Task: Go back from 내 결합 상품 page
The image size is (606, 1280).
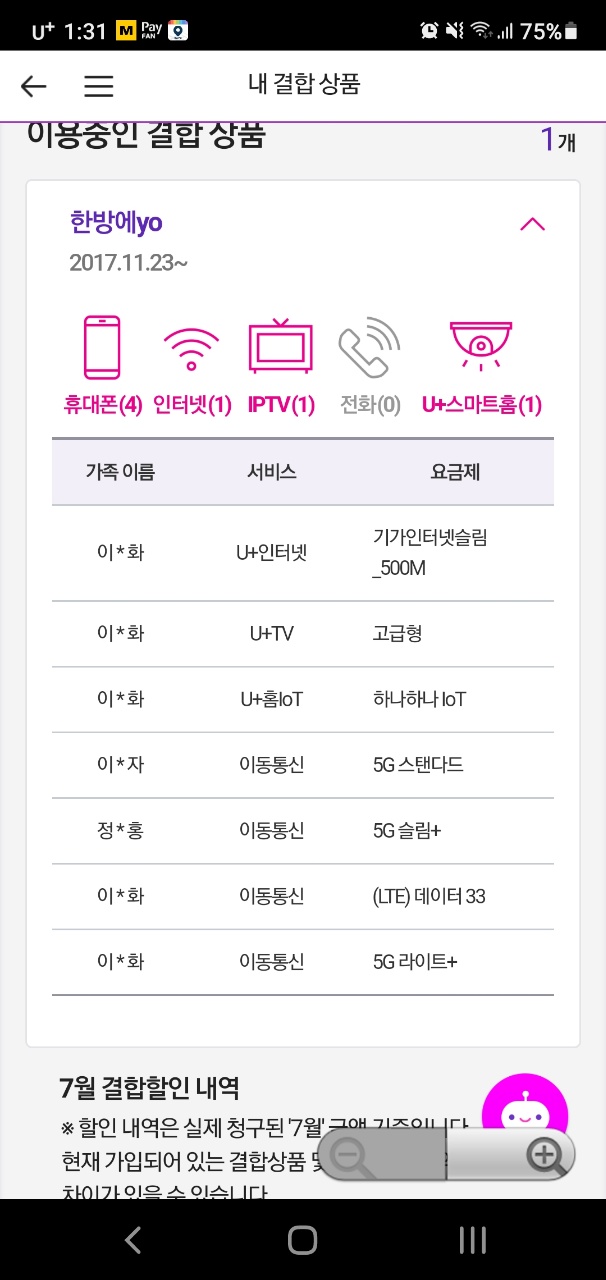Action: point(34,86)
